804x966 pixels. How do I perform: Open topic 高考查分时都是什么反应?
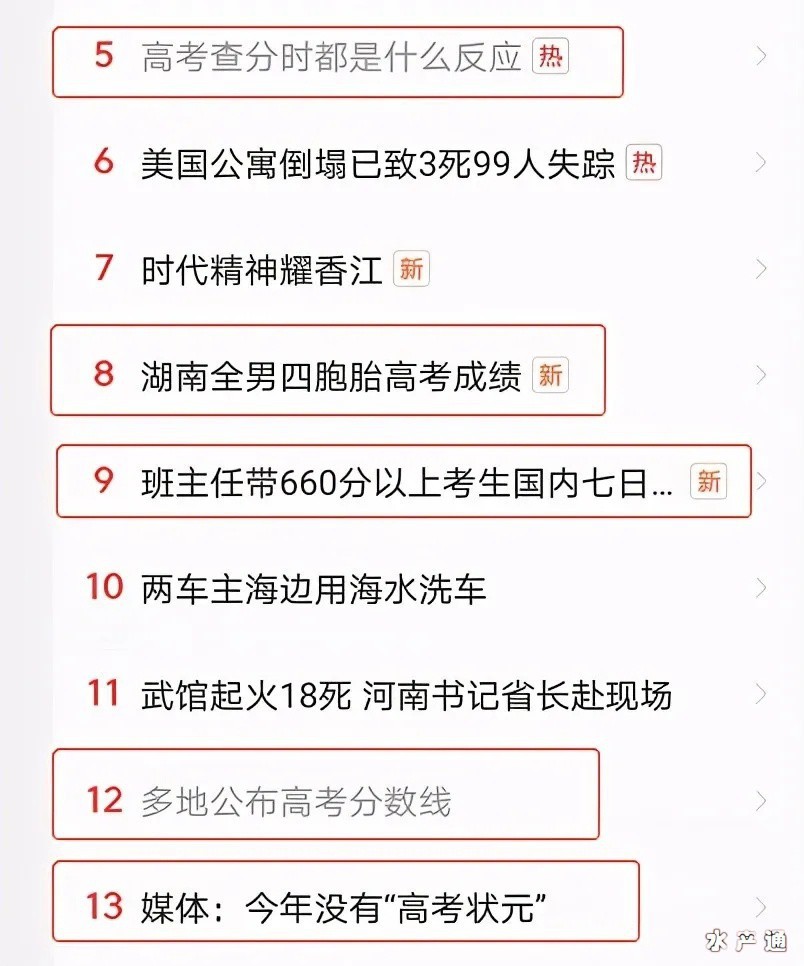pyautogui.click(x=332, y=57)
